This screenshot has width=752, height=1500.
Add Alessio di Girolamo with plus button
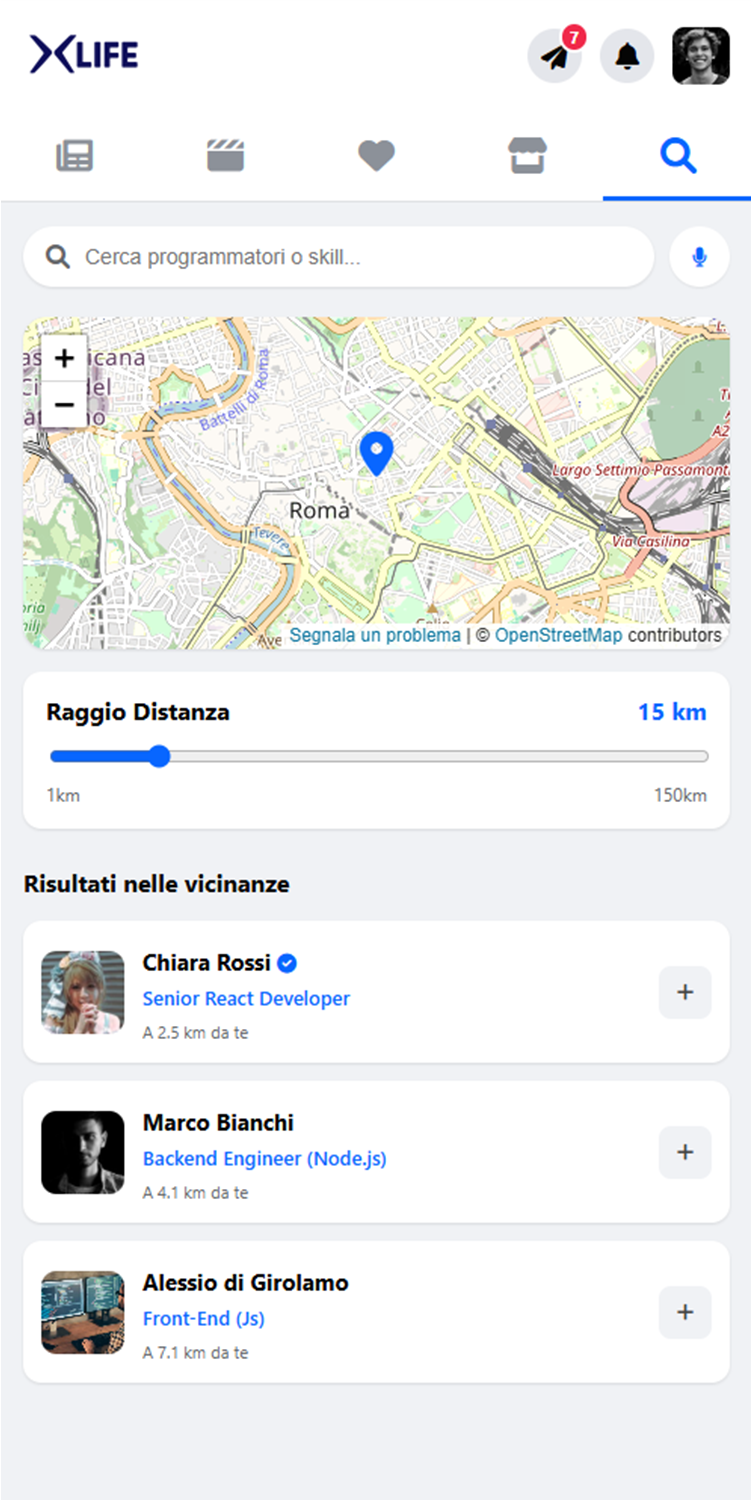685,1312
